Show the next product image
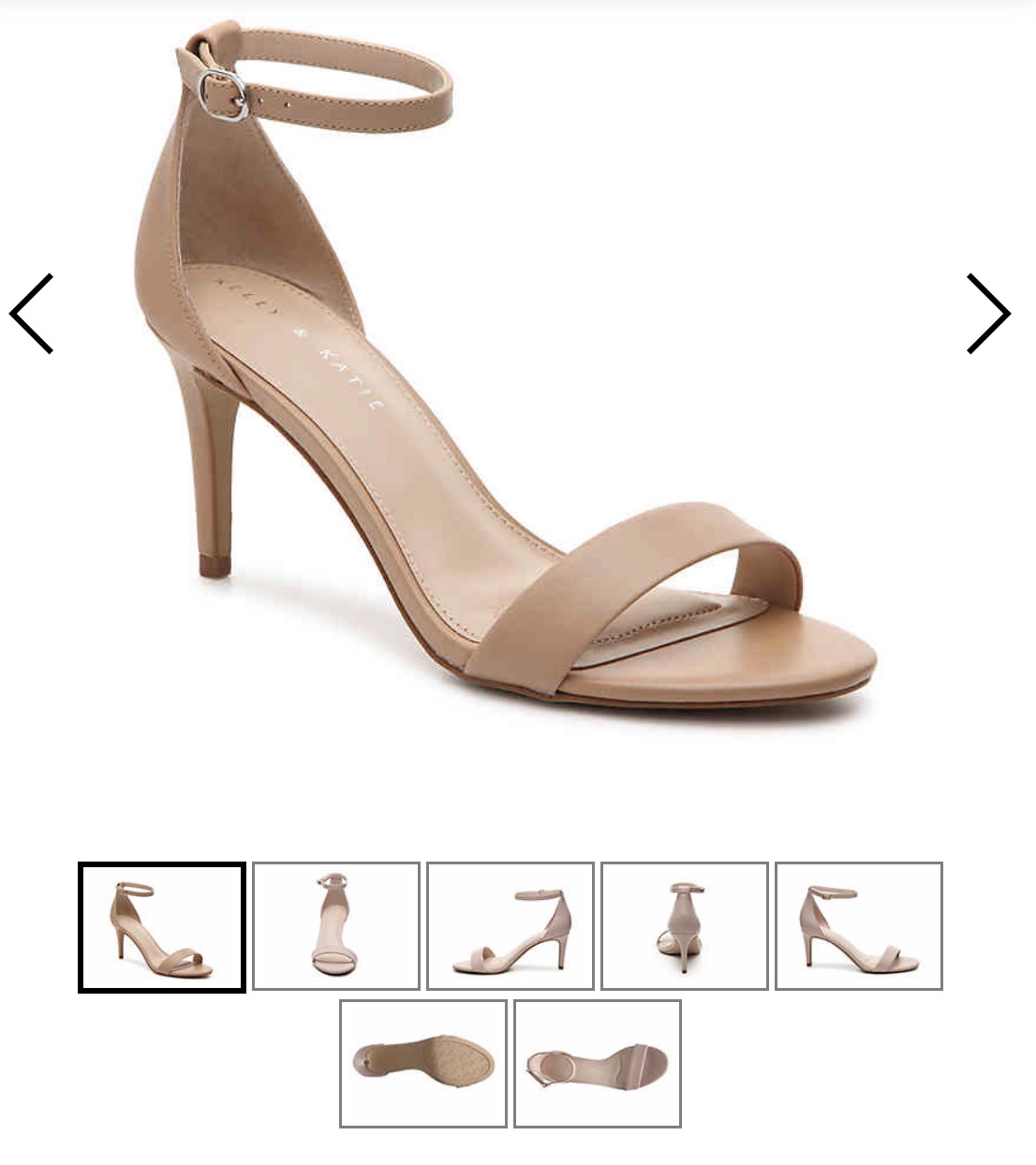This screenshot has height=1165, width=1036. pos(987,314)
